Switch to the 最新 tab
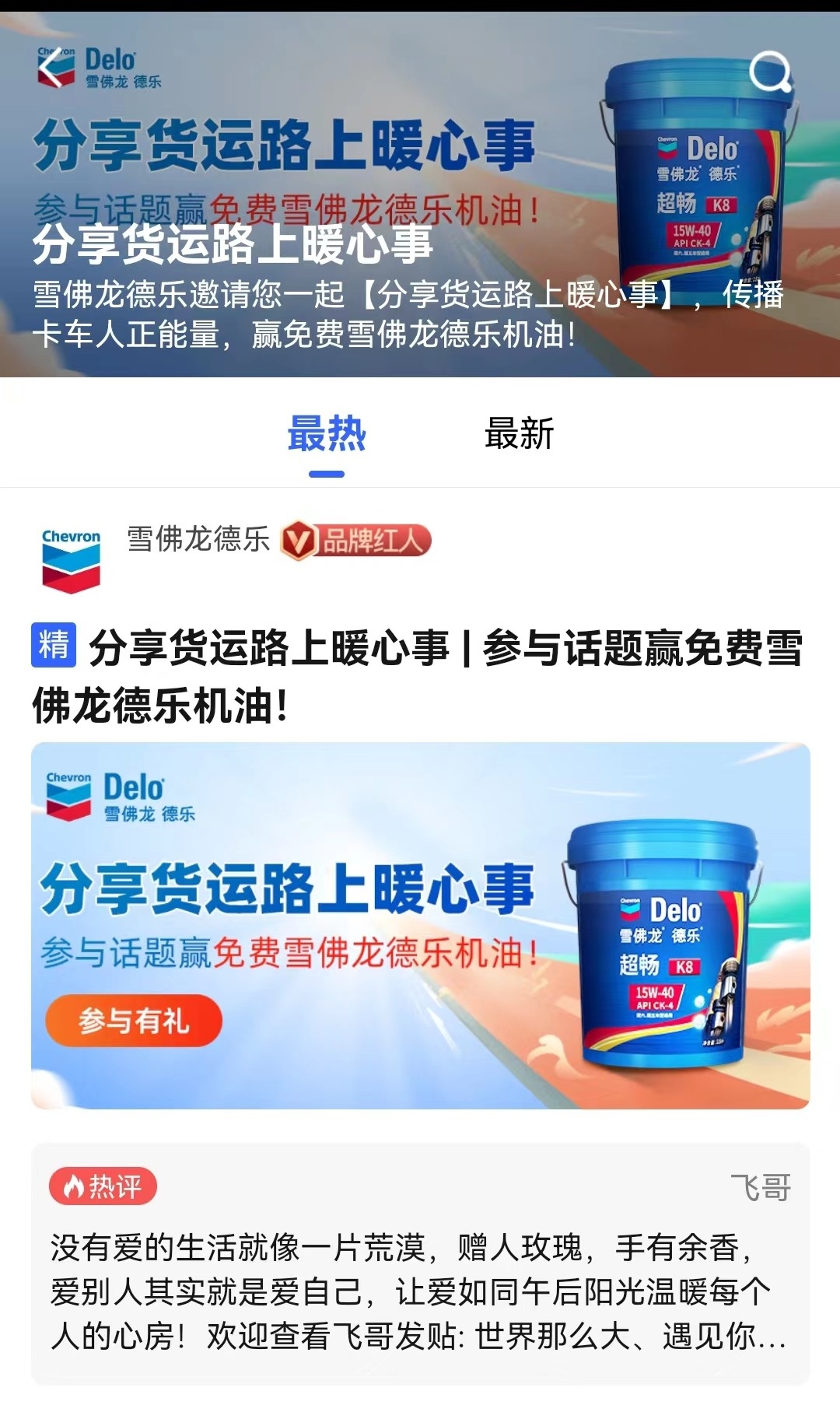Viewport: 840px width, 1419px height. [519, 433]
